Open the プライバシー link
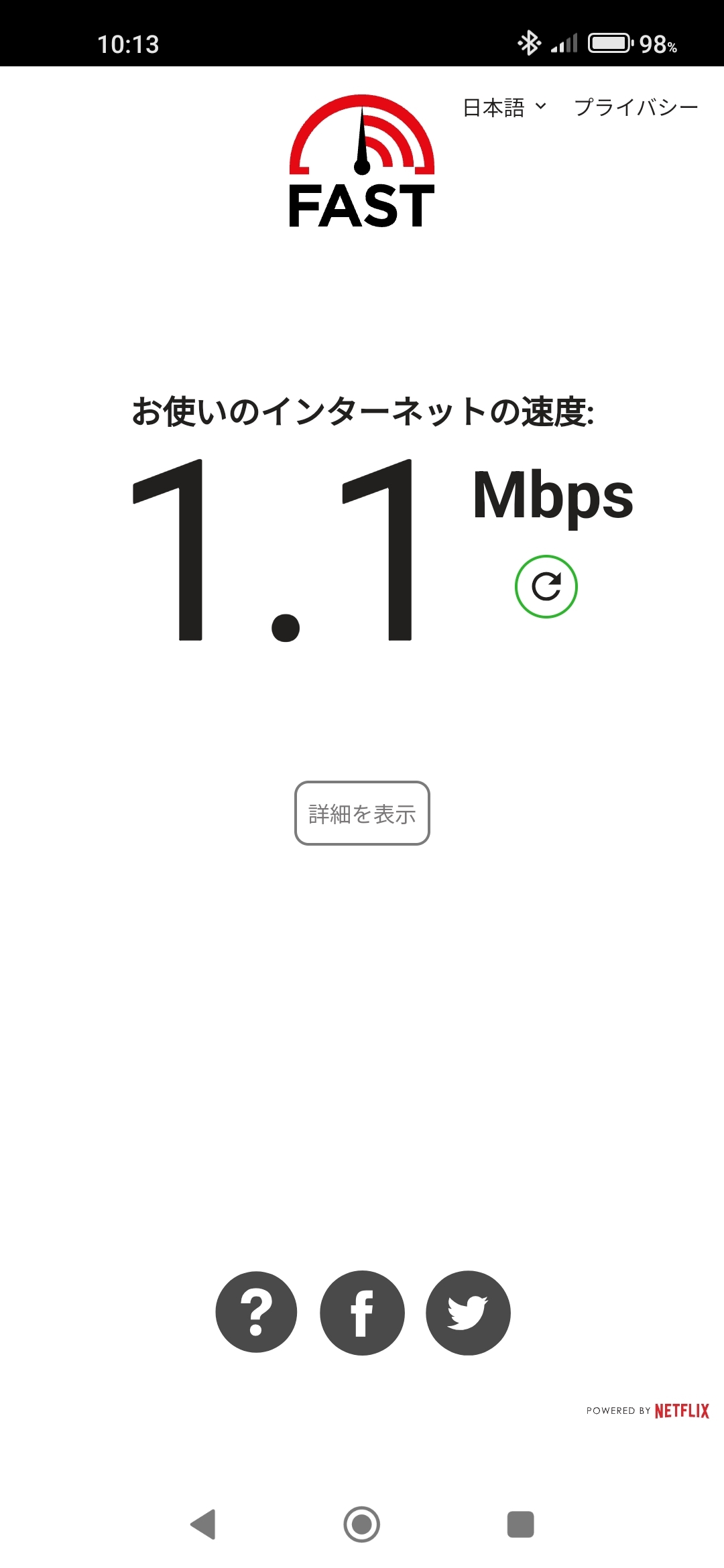 click(x=636, y=107)
